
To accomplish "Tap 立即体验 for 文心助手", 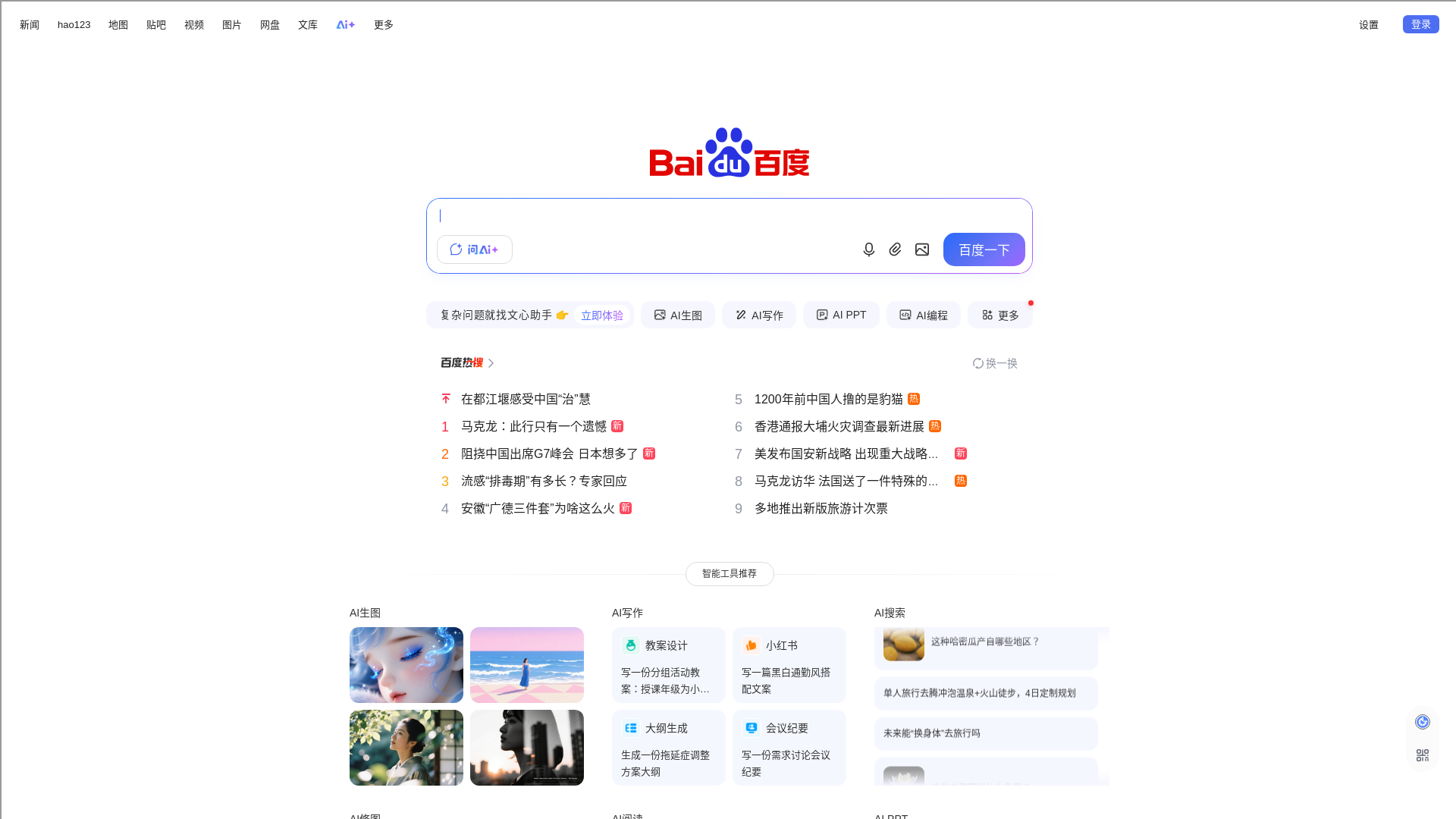I will [x=601, y=315].
